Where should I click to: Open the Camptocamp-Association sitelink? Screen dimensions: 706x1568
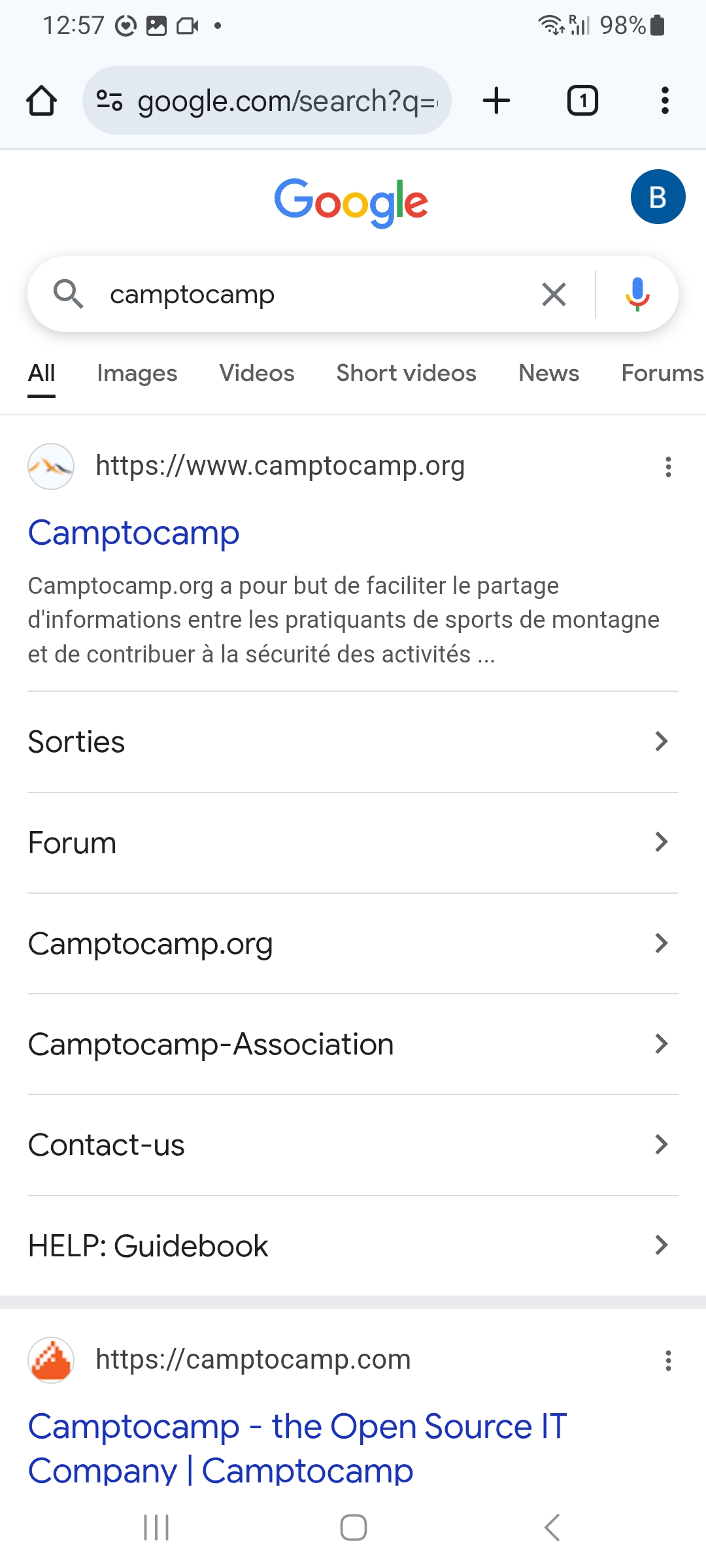(353, 1044)
